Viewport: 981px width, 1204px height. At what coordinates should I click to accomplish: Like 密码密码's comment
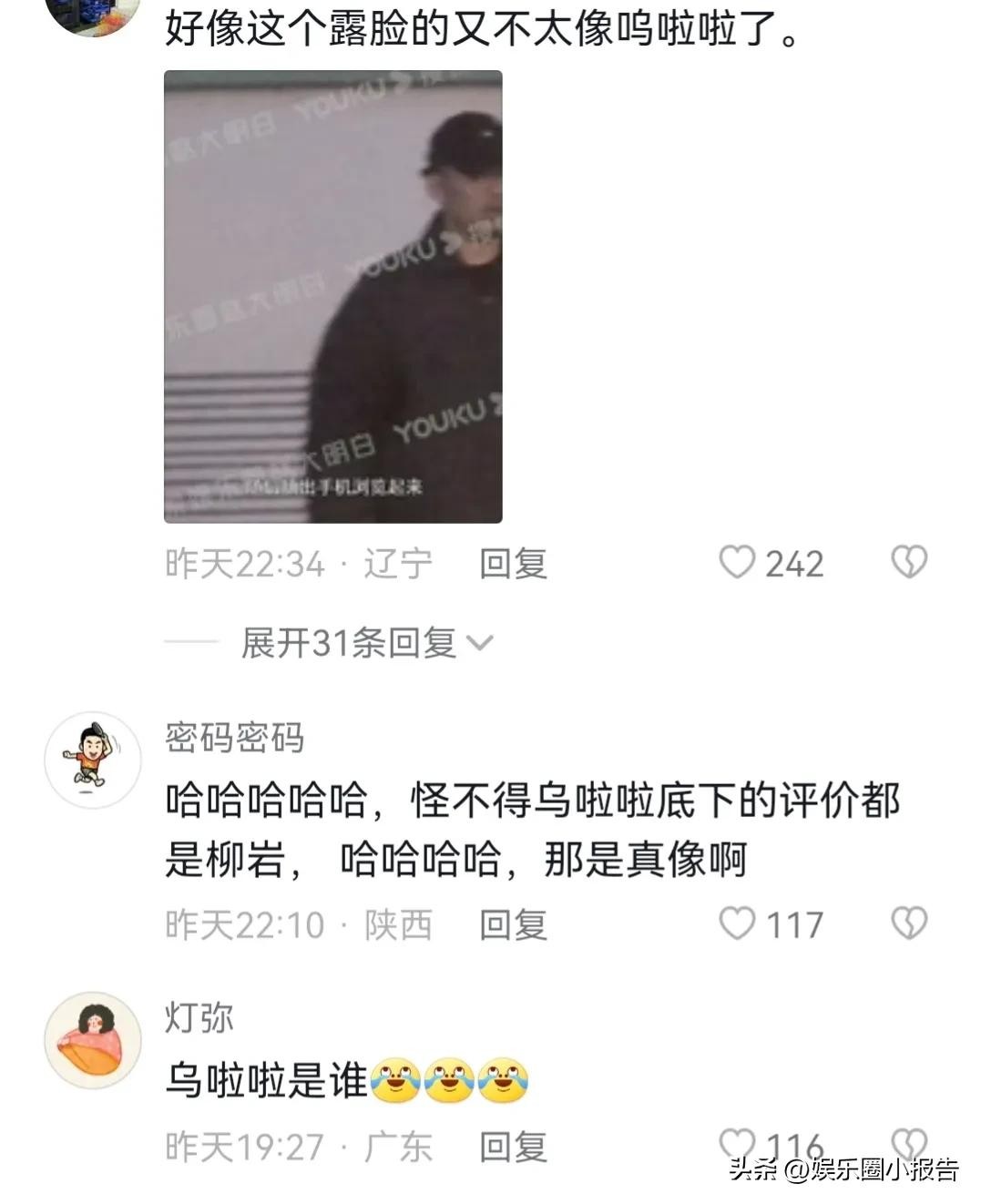[737, 923]
